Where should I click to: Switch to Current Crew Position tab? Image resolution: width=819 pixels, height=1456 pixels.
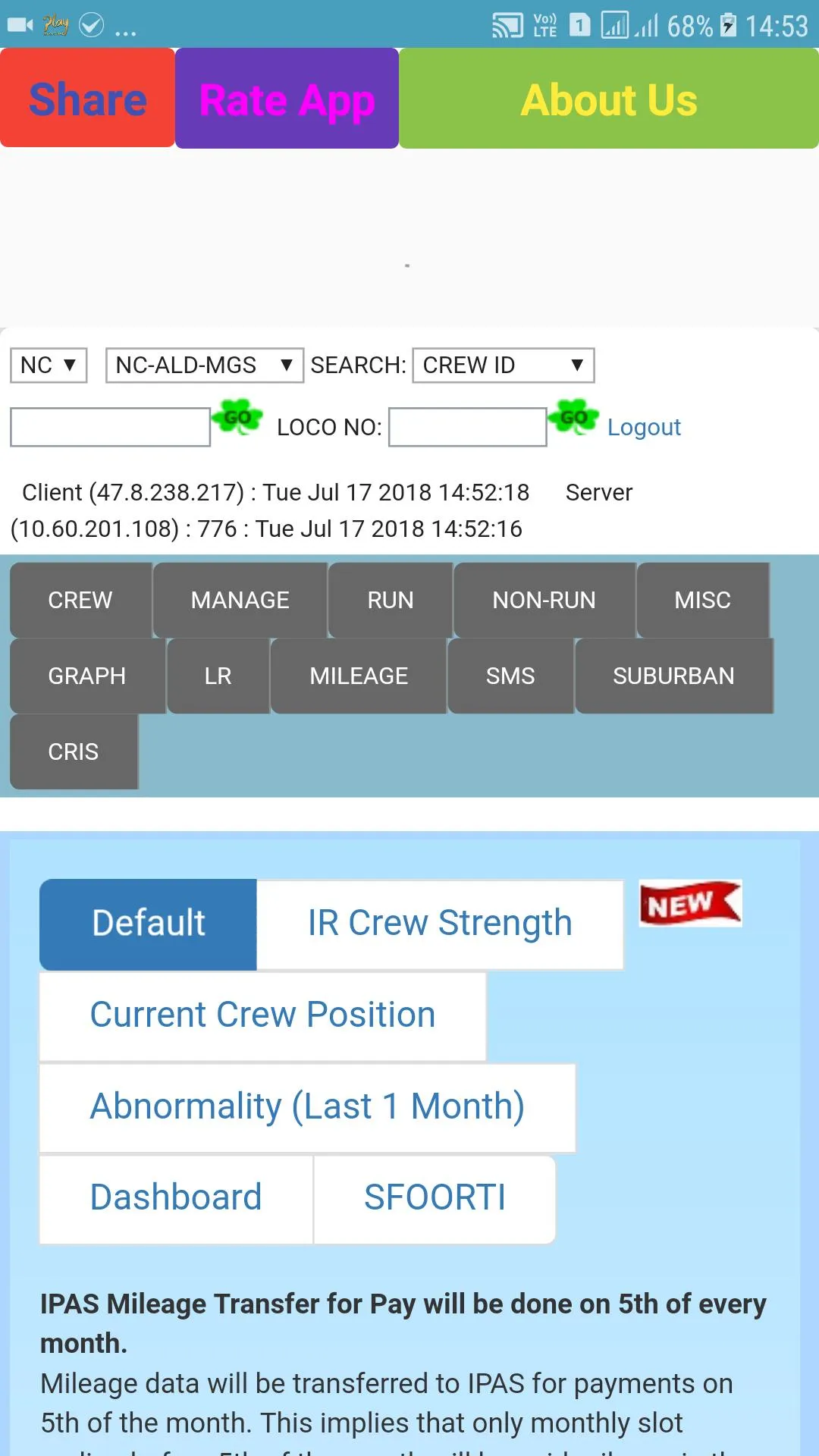(262, 1015)
